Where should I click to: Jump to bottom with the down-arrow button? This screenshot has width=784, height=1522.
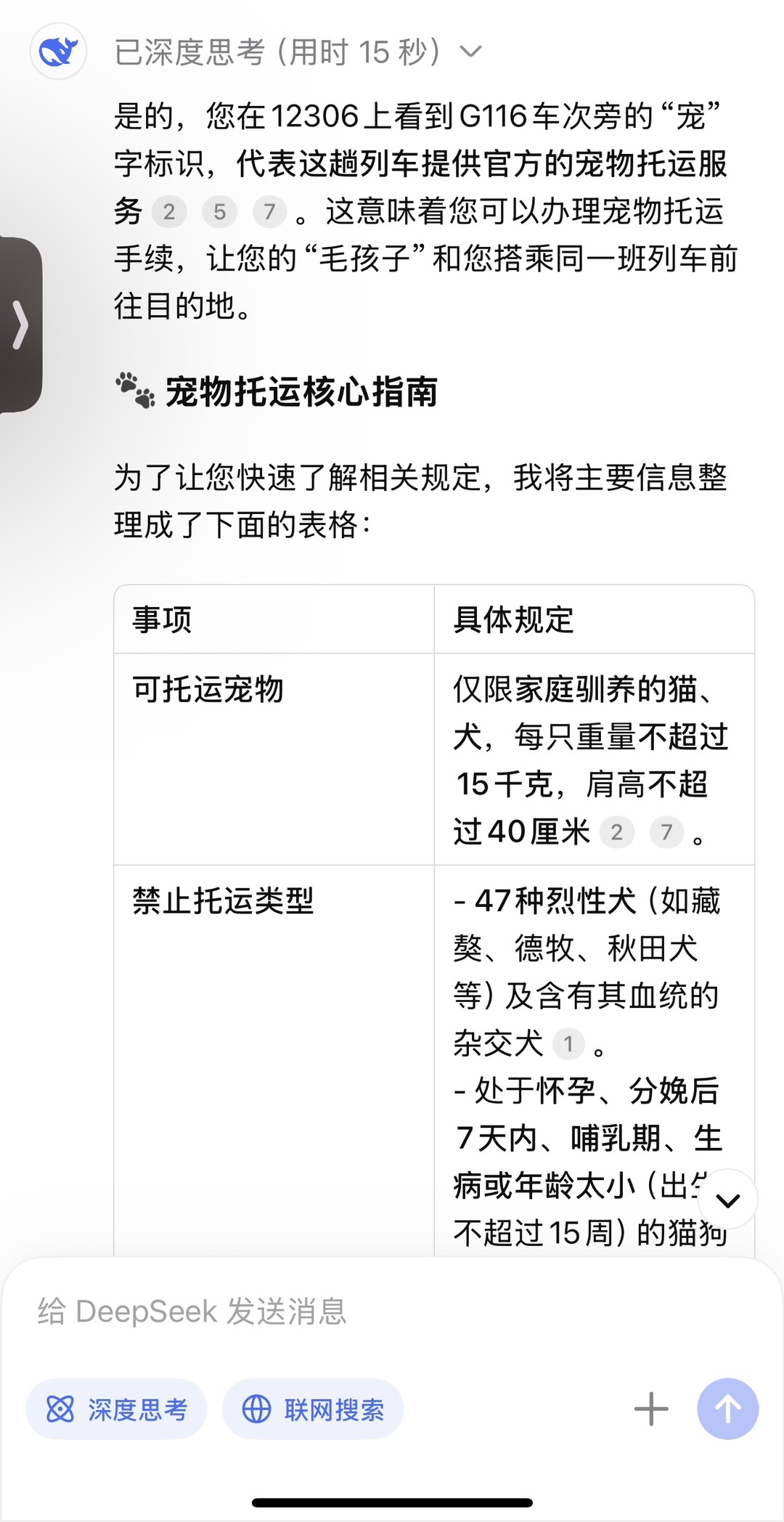tap(727, 1200)
